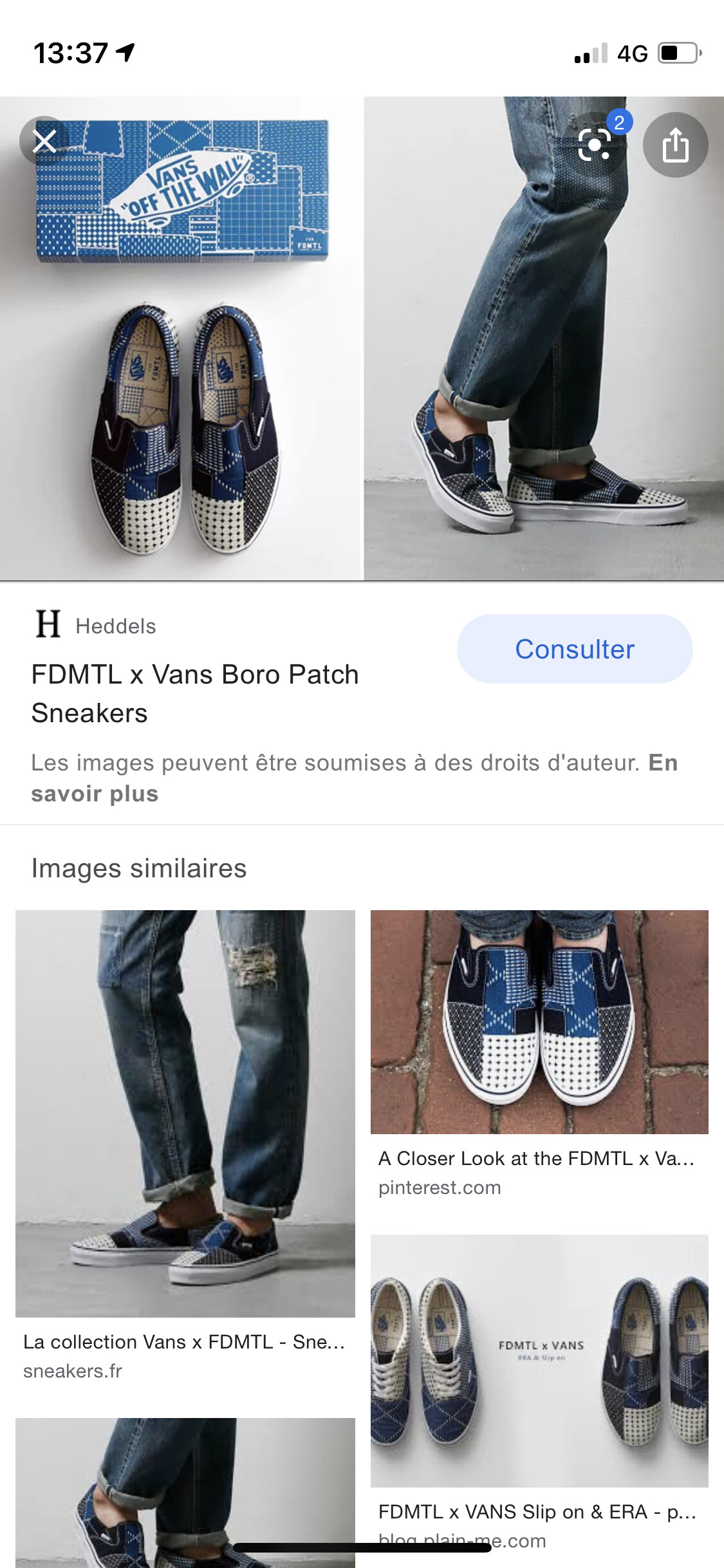Open FDMTL x VANS Slip on & ERA image

[539, 1361]
